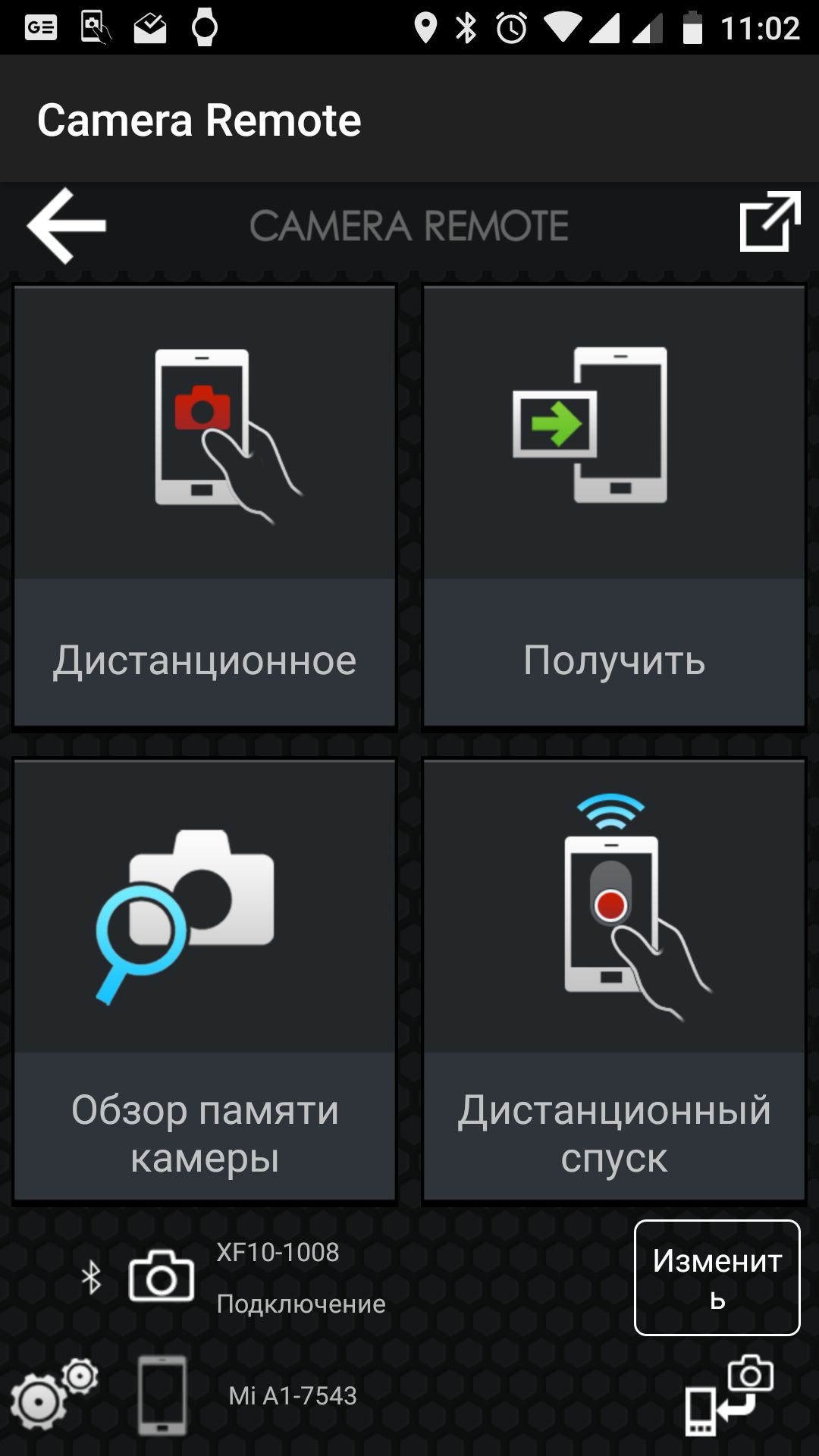Screen dimensions: 819x1456
Task: Open Обзор памяти камеры tile
Action: coord(205,980)
